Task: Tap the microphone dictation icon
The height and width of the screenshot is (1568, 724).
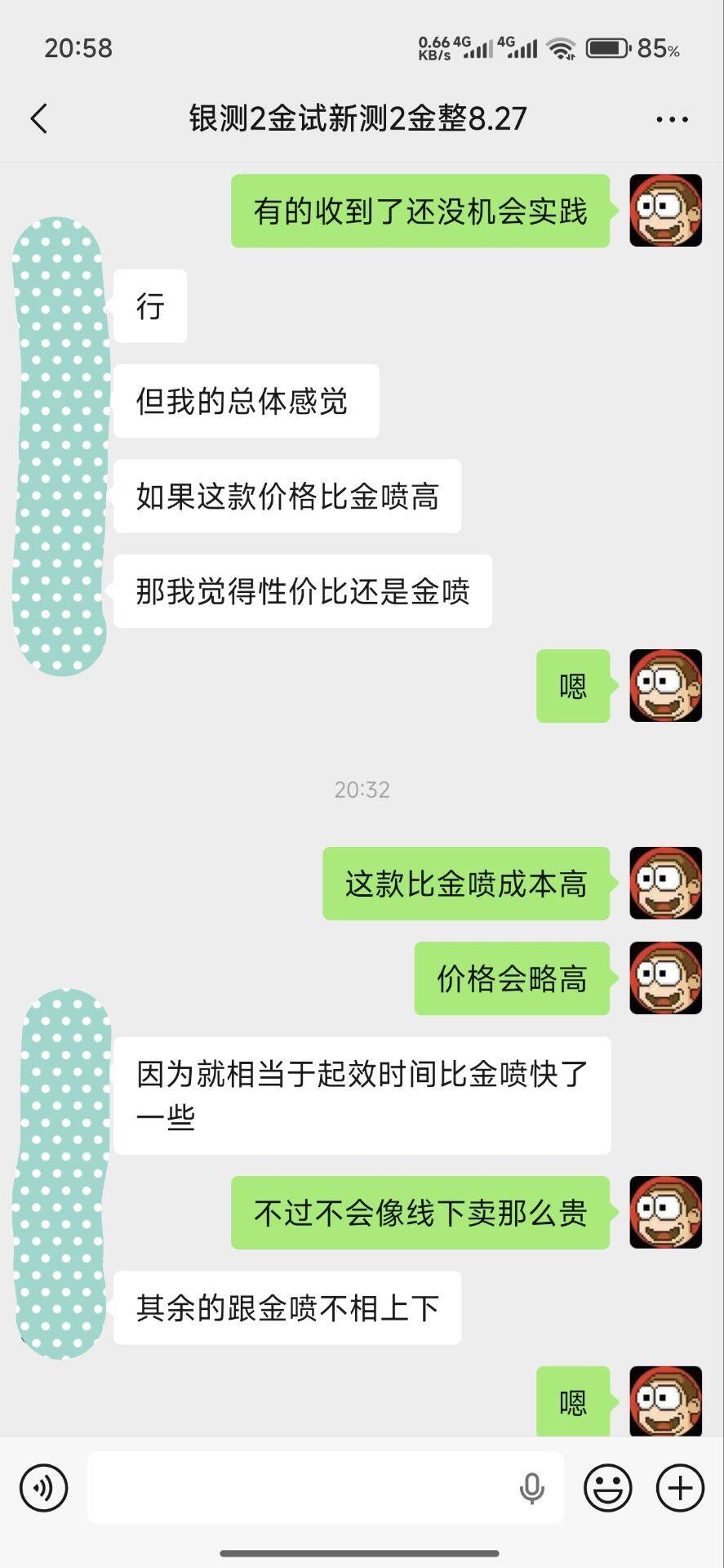Action: [531, 1489]
